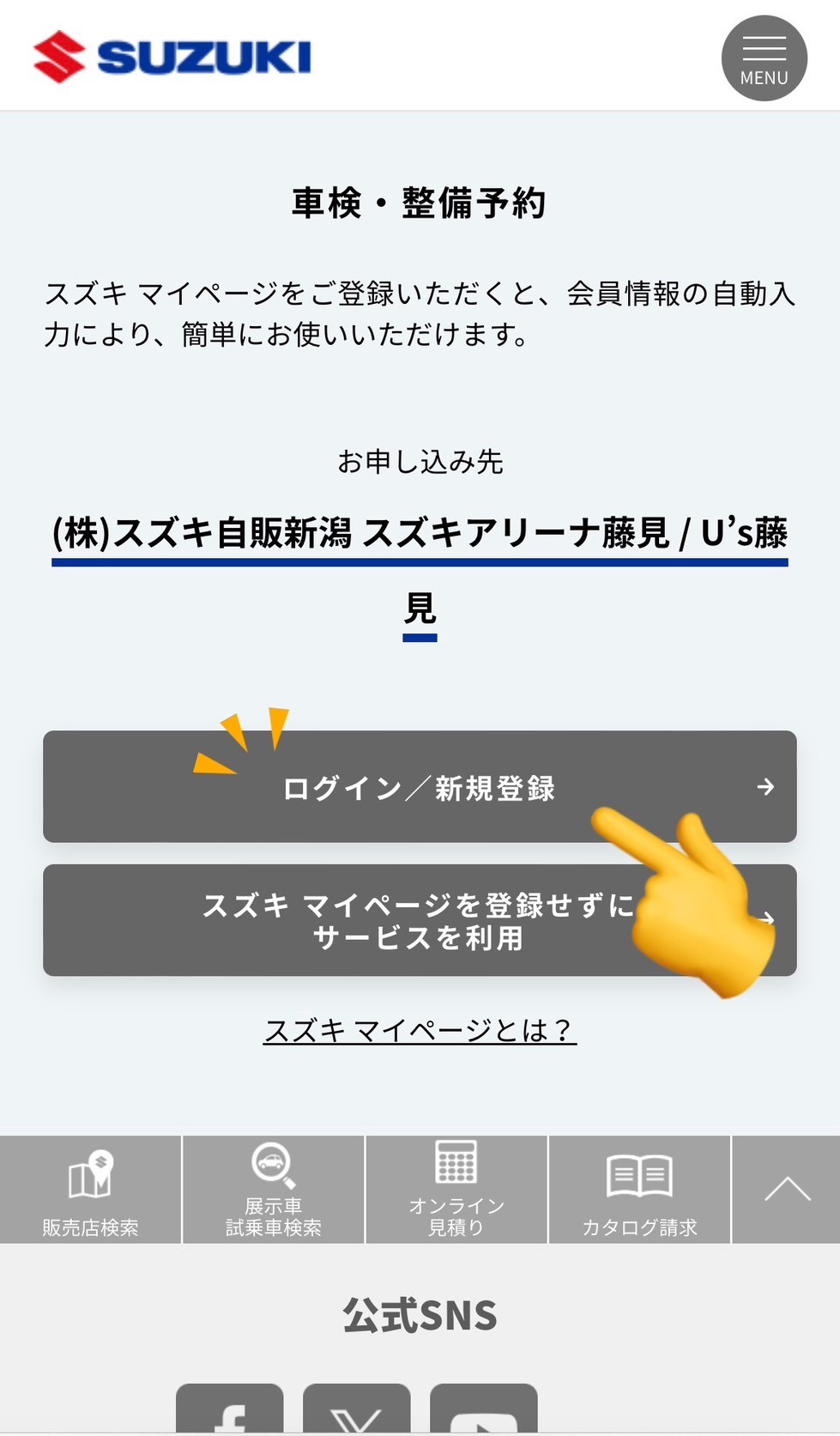840x1436 pixels.
Task: Open オンライン見積り
Action: click(456, 1190)
